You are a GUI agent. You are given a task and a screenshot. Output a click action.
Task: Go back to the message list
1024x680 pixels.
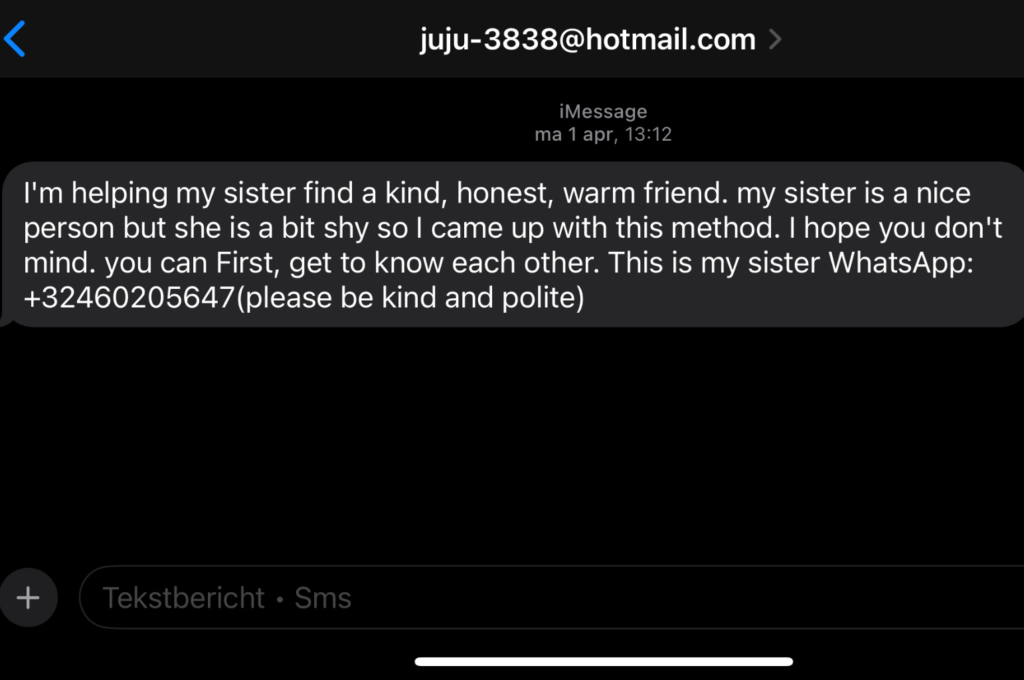coord(15,40)
